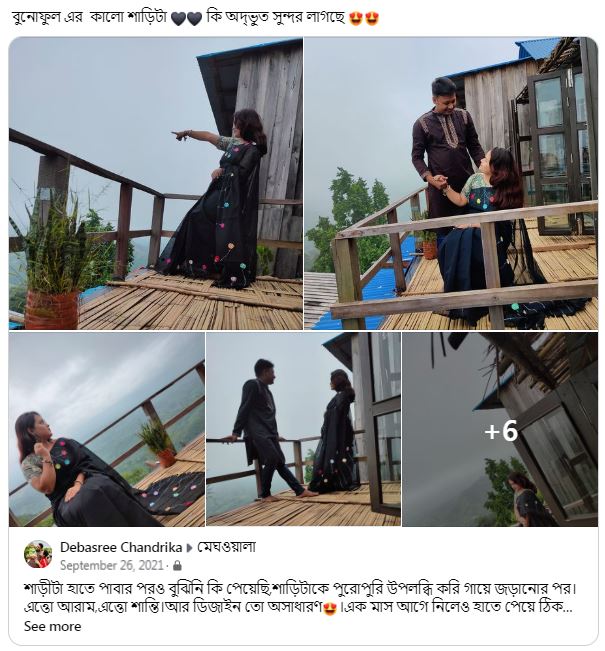
Task: Open the photo of woman pointing on balcony
Action: coord(155,184)
